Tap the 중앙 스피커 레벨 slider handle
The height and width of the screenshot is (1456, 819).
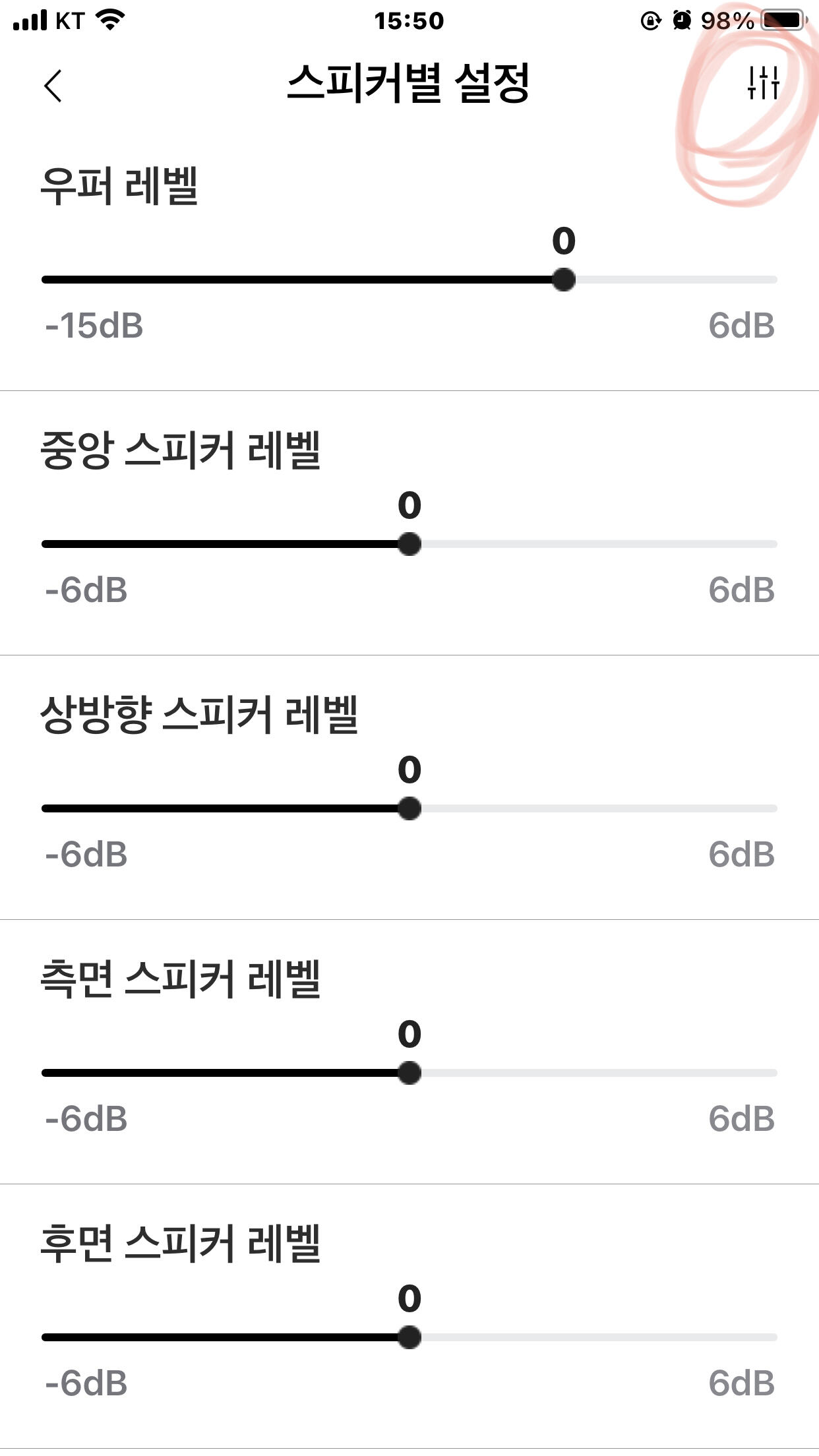pyautogui.click(x=409, y=544)
